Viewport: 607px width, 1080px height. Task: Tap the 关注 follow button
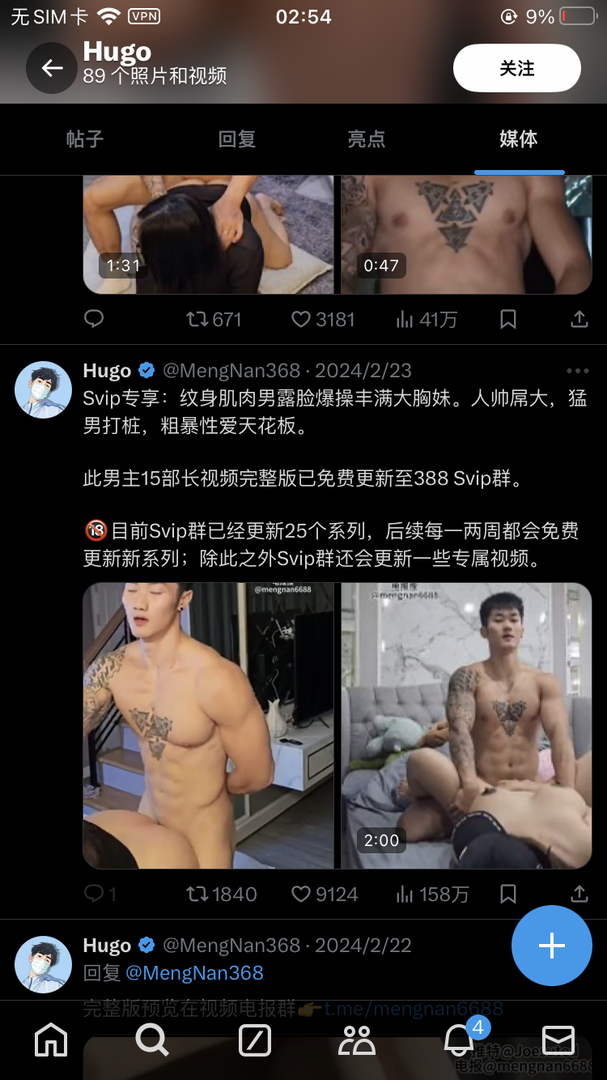(x=516, y=68)
